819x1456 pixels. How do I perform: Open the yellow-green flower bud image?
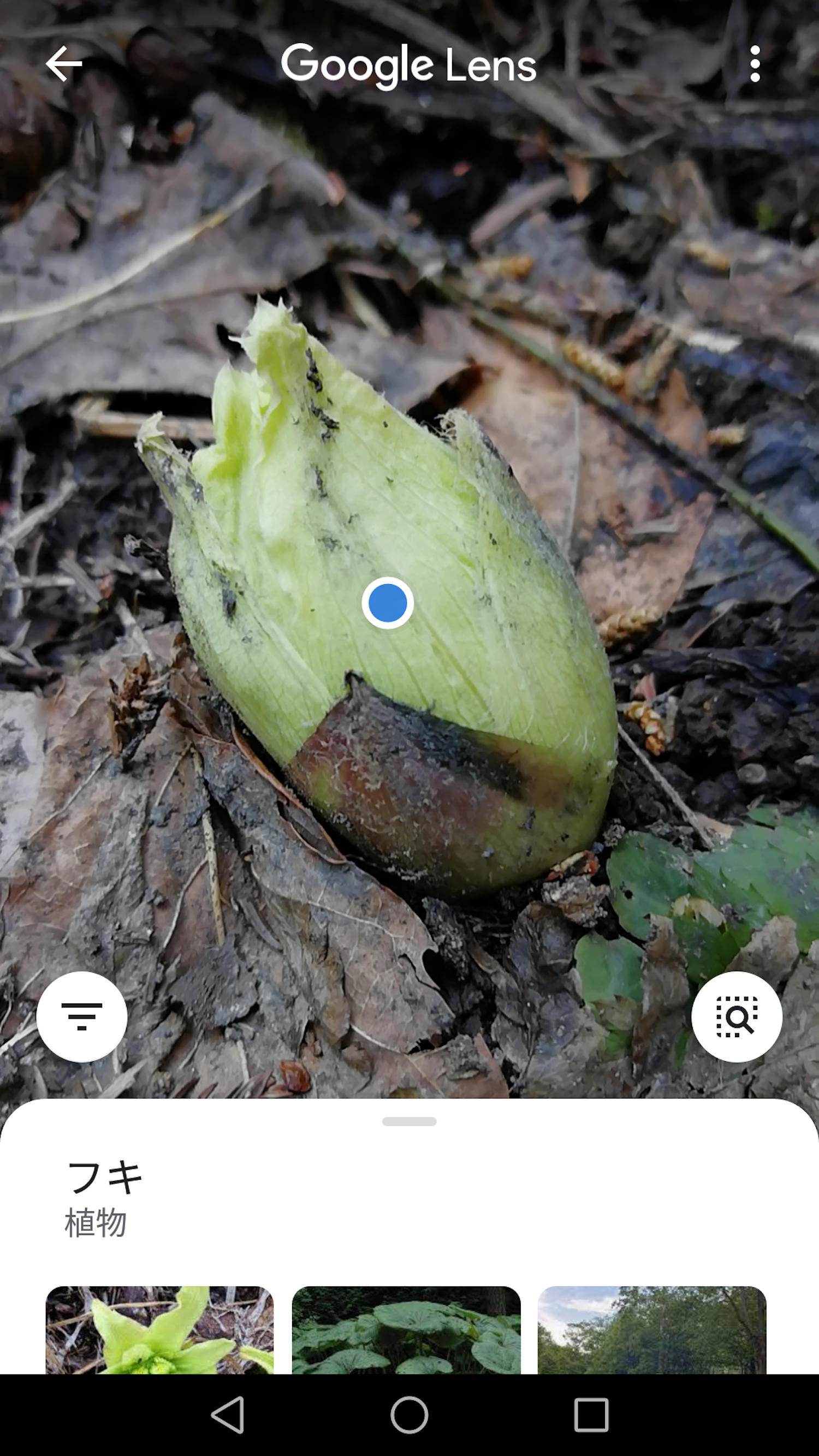point(159,1329)
